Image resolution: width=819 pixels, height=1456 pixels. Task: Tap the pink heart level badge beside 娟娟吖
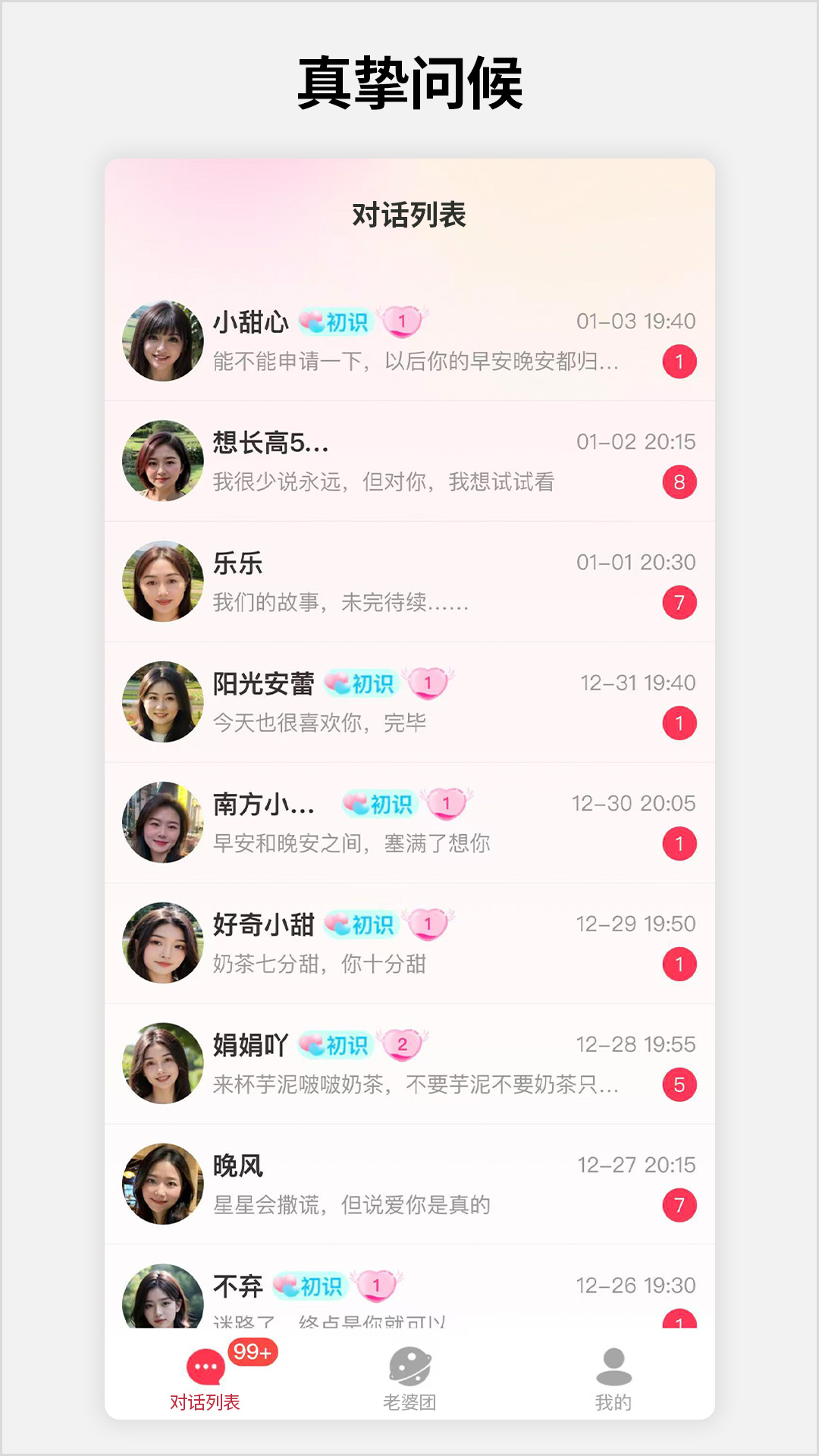coord(403,1045)
